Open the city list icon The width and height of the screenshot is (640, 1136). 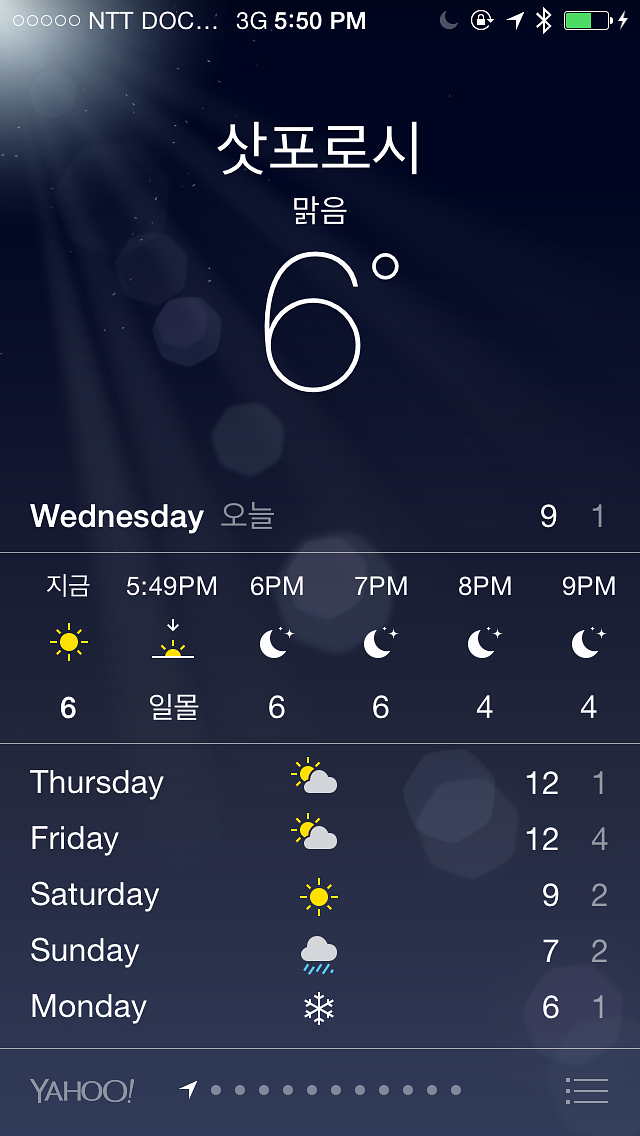(586, 1090)
